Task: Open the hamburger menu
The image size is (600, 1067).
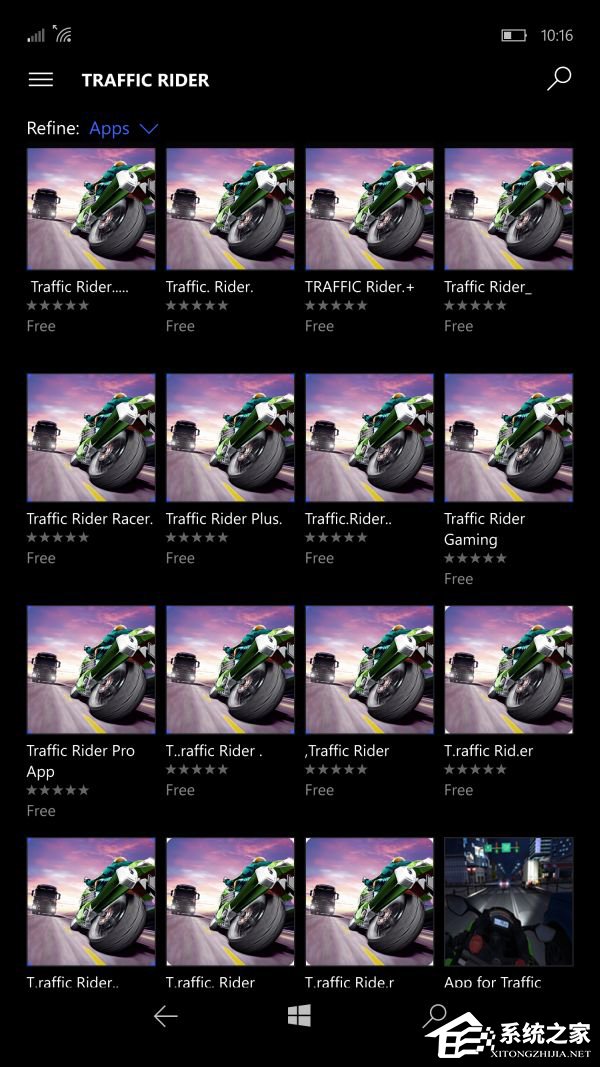Action: (41, 80)
